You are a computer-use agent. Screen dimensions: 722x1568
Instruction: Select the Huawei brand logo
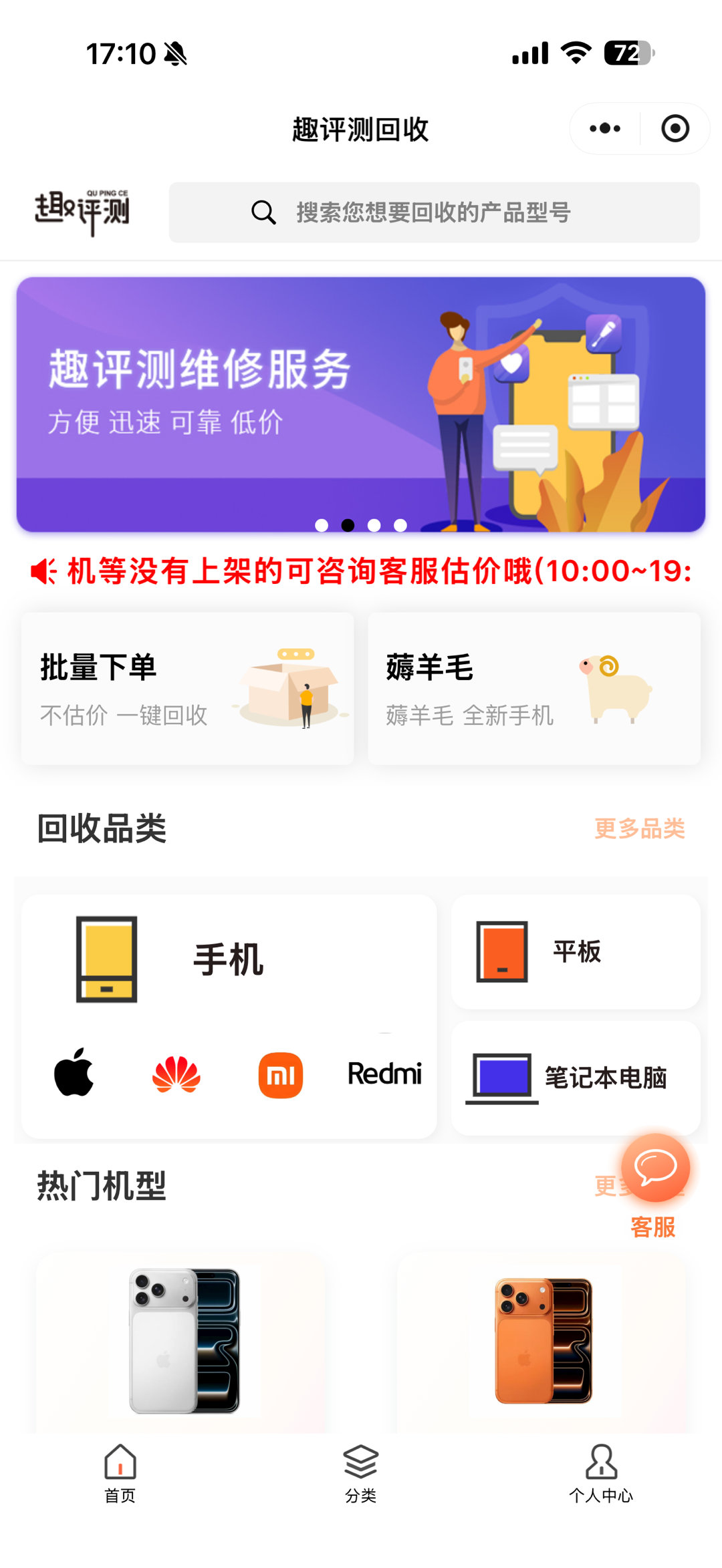(176, 1074)
